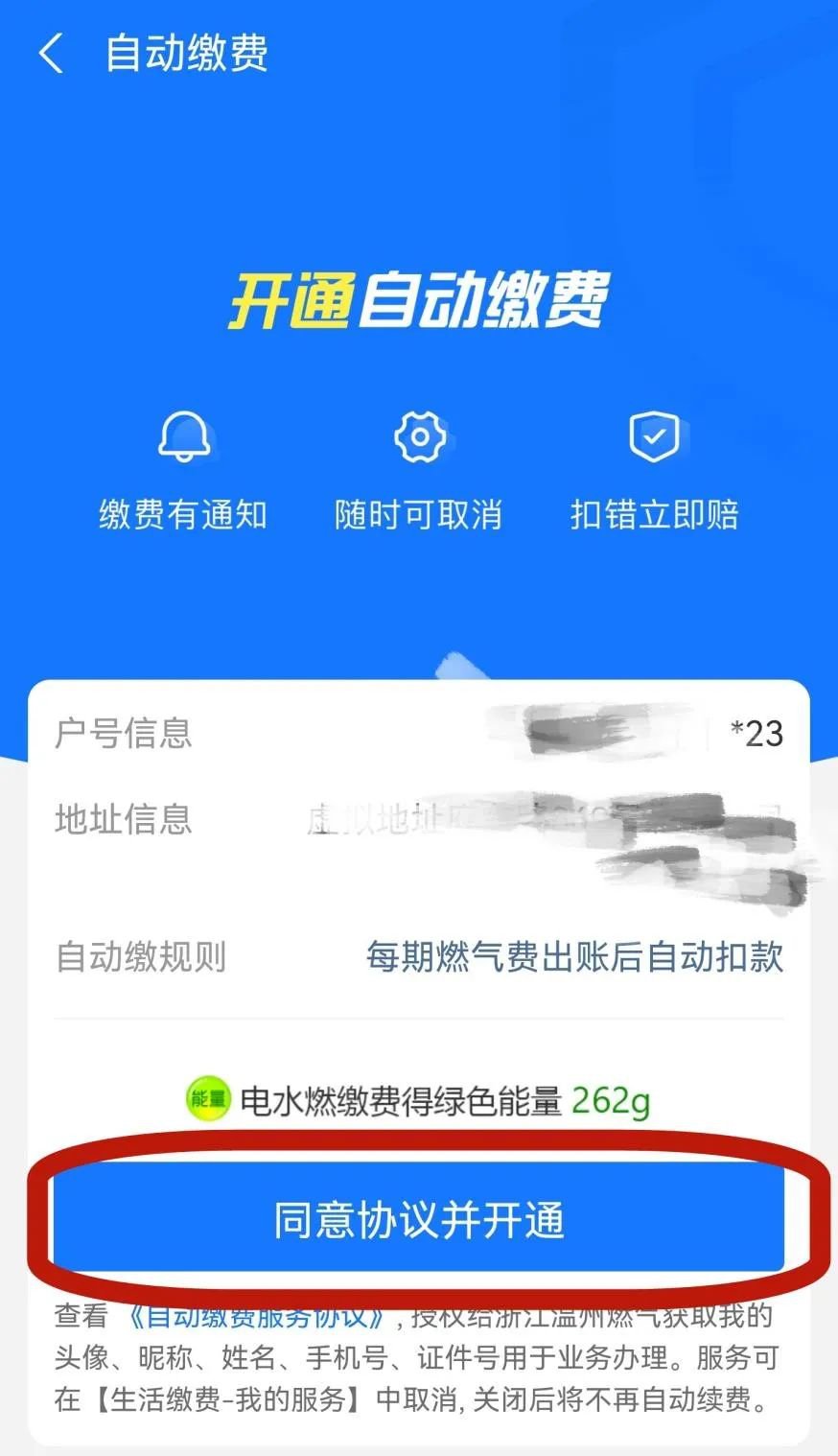Image resolution: width=838 pixels, height=1456 pixels.
Task: Go back from the 自动缴费 page
Action: pyautogui.click(x=52, y=53)
